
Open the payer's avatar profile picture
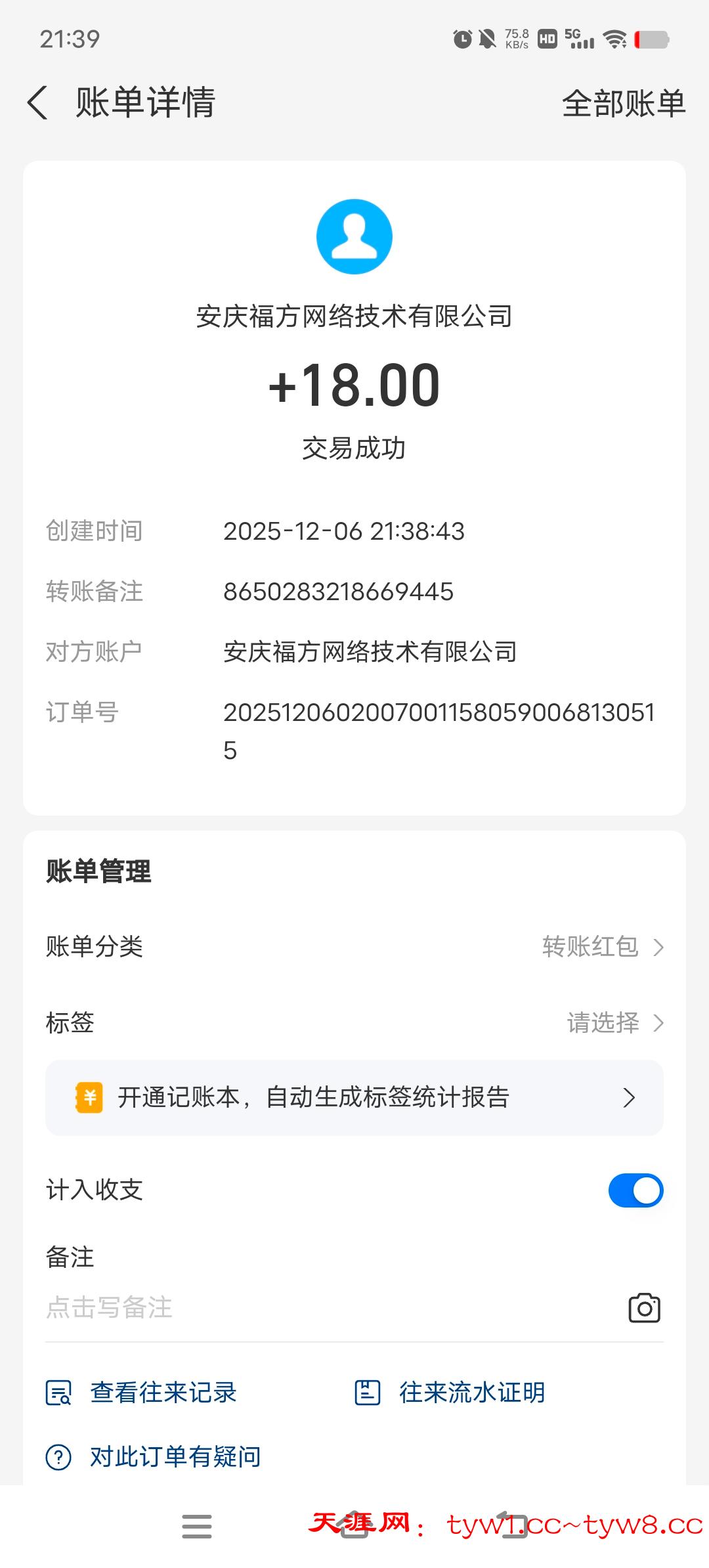click(x=354, y=236)
